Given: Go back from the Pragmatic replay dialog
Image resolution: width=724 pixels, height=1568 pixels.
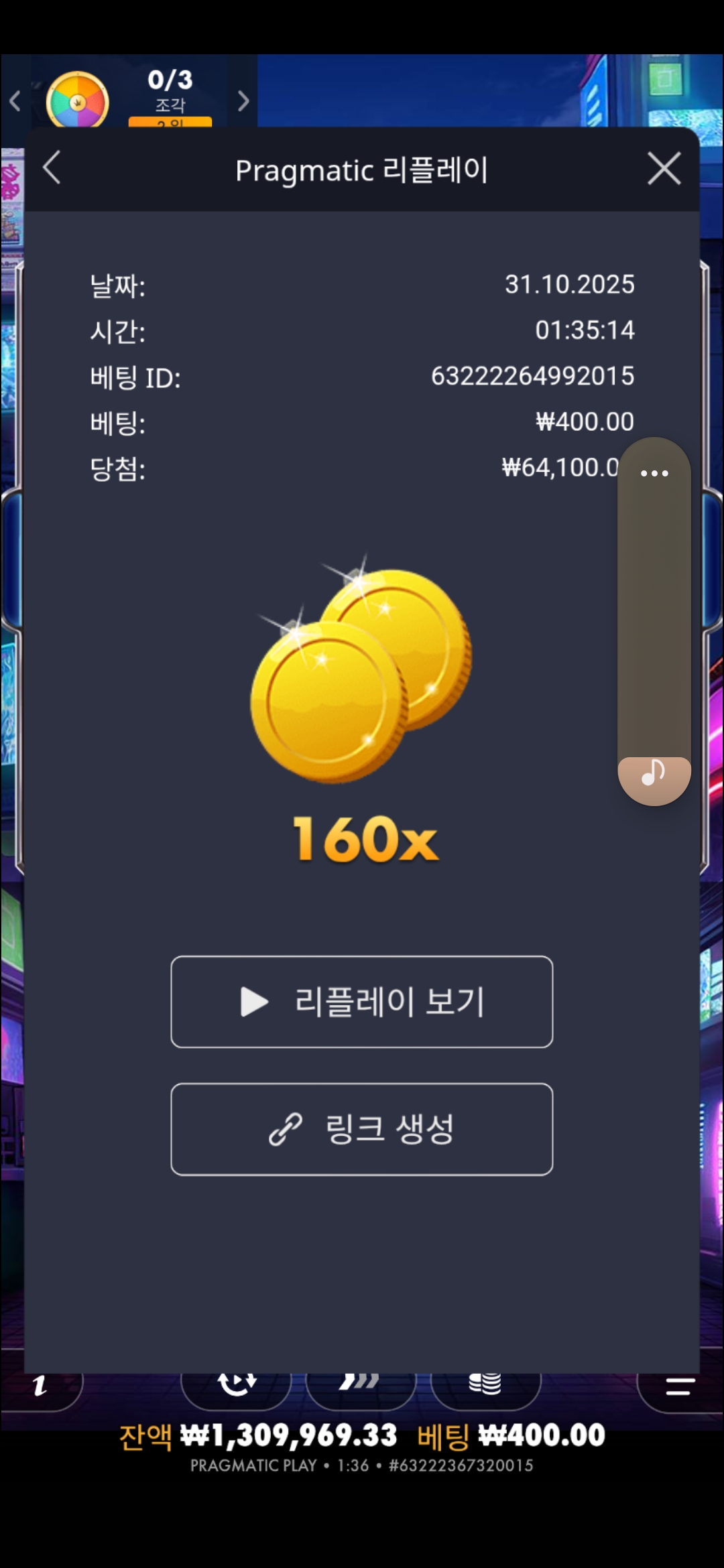Looking at the screenshot, I should (x=52, y=168).
